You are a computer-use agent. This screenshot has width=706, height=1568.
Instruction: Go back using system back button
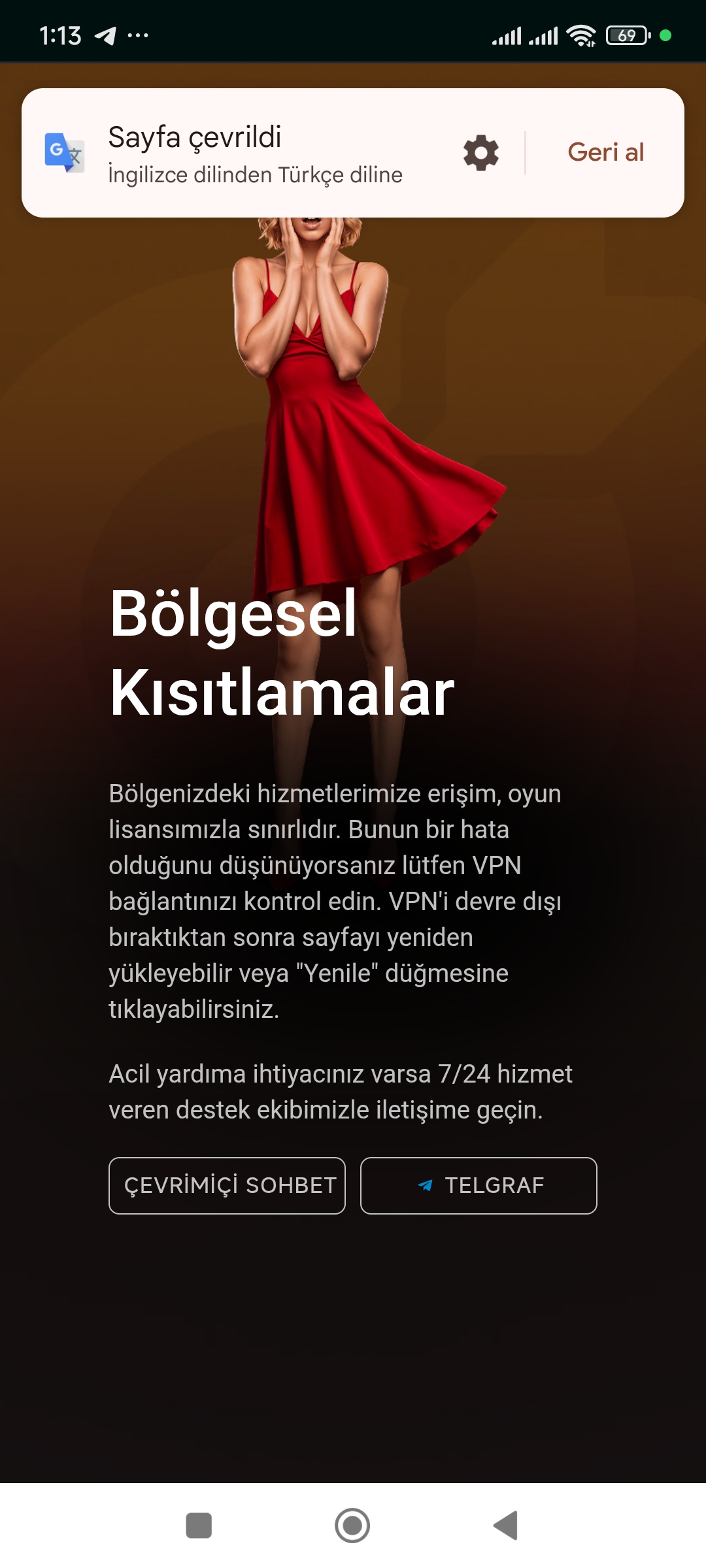[x=505, y=1526]
